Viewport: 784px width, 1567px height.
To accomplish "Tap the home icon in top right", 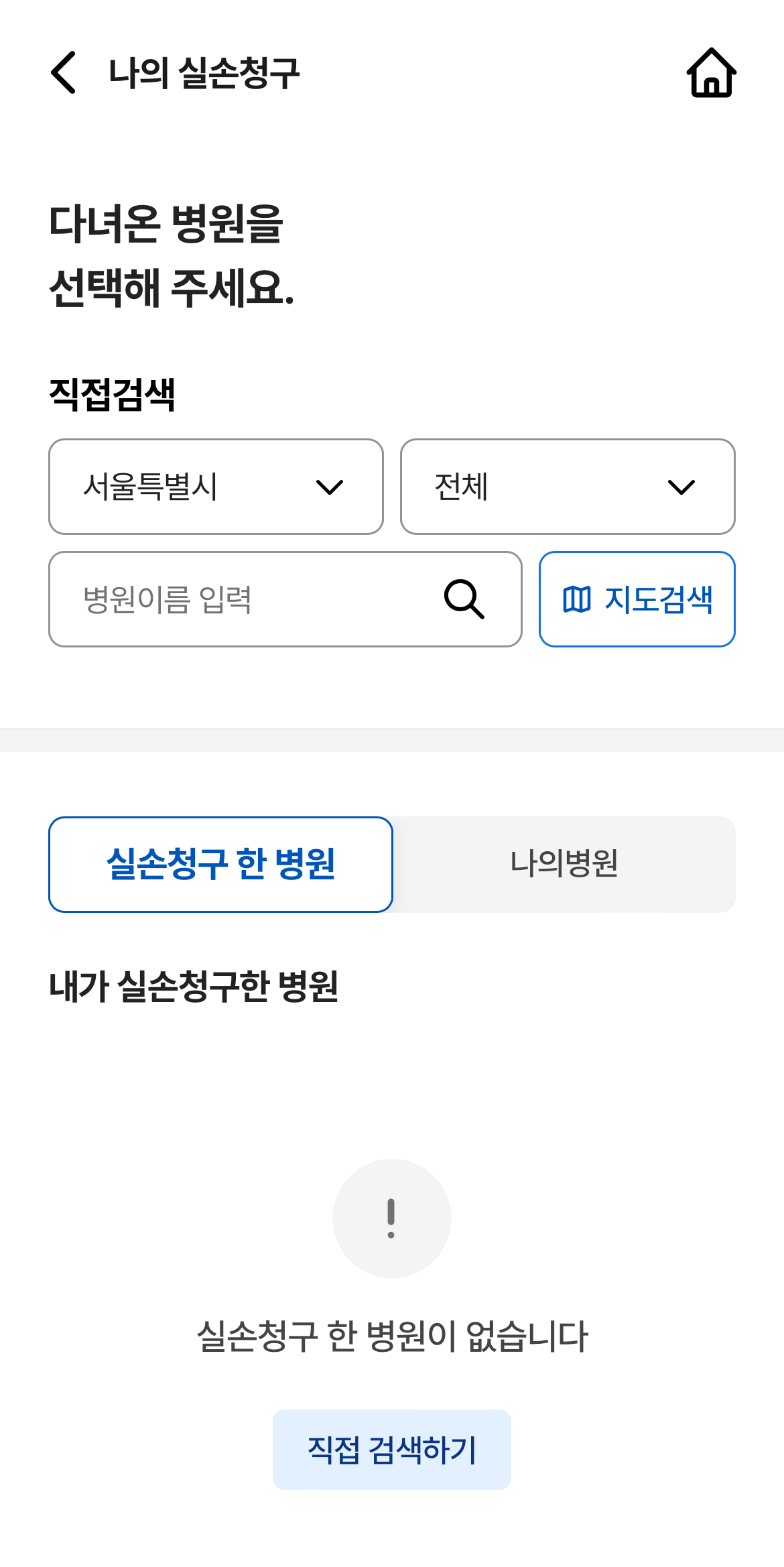I will point(712,75).
